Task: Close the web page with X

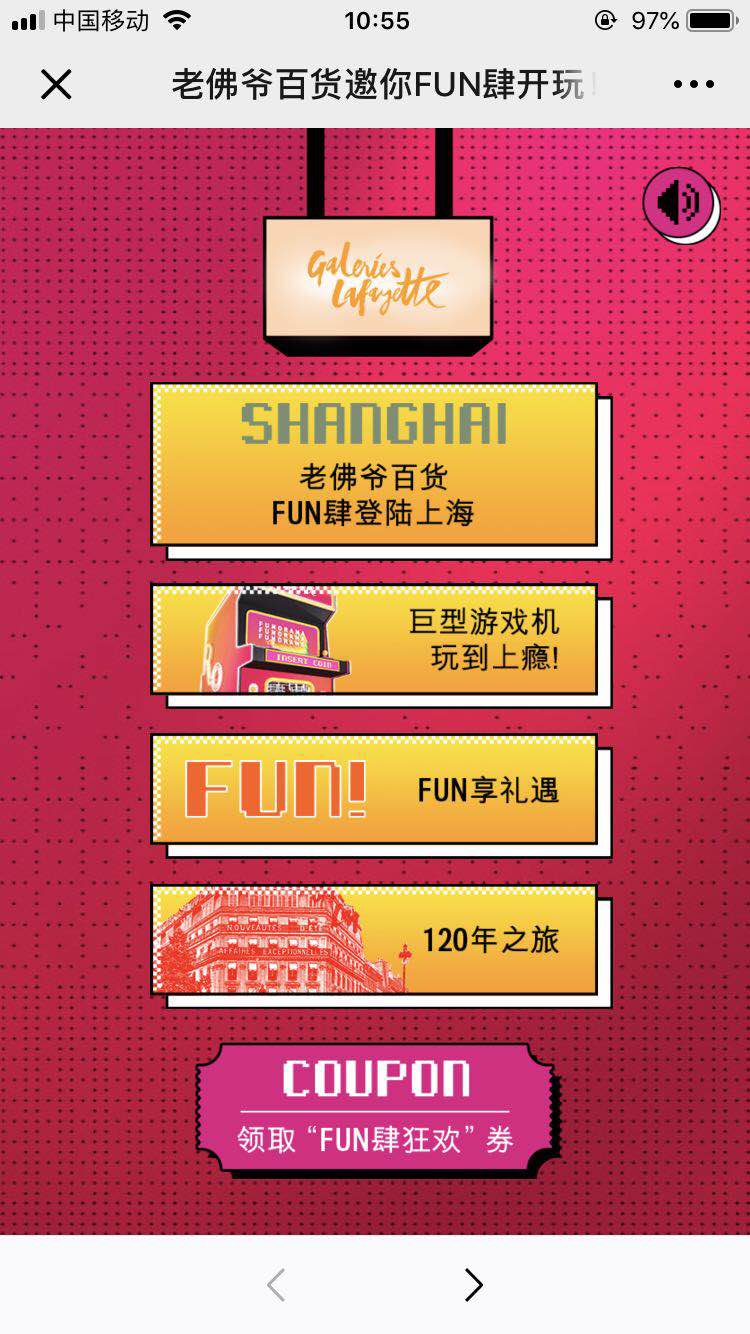Action: pyautogui.click(x=56, y=85)
